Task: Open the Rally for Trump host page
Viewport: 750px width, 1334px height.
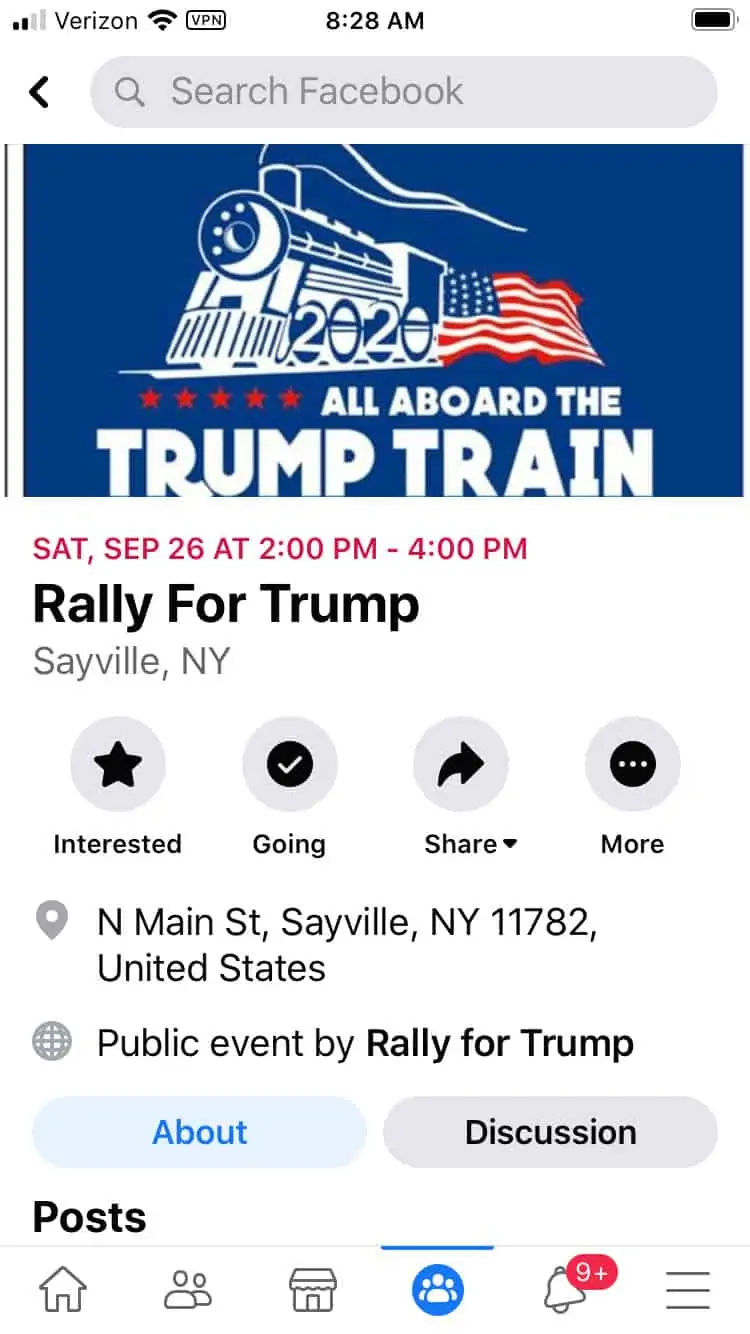Action: pyautogui.click(x=499, y=1044)
